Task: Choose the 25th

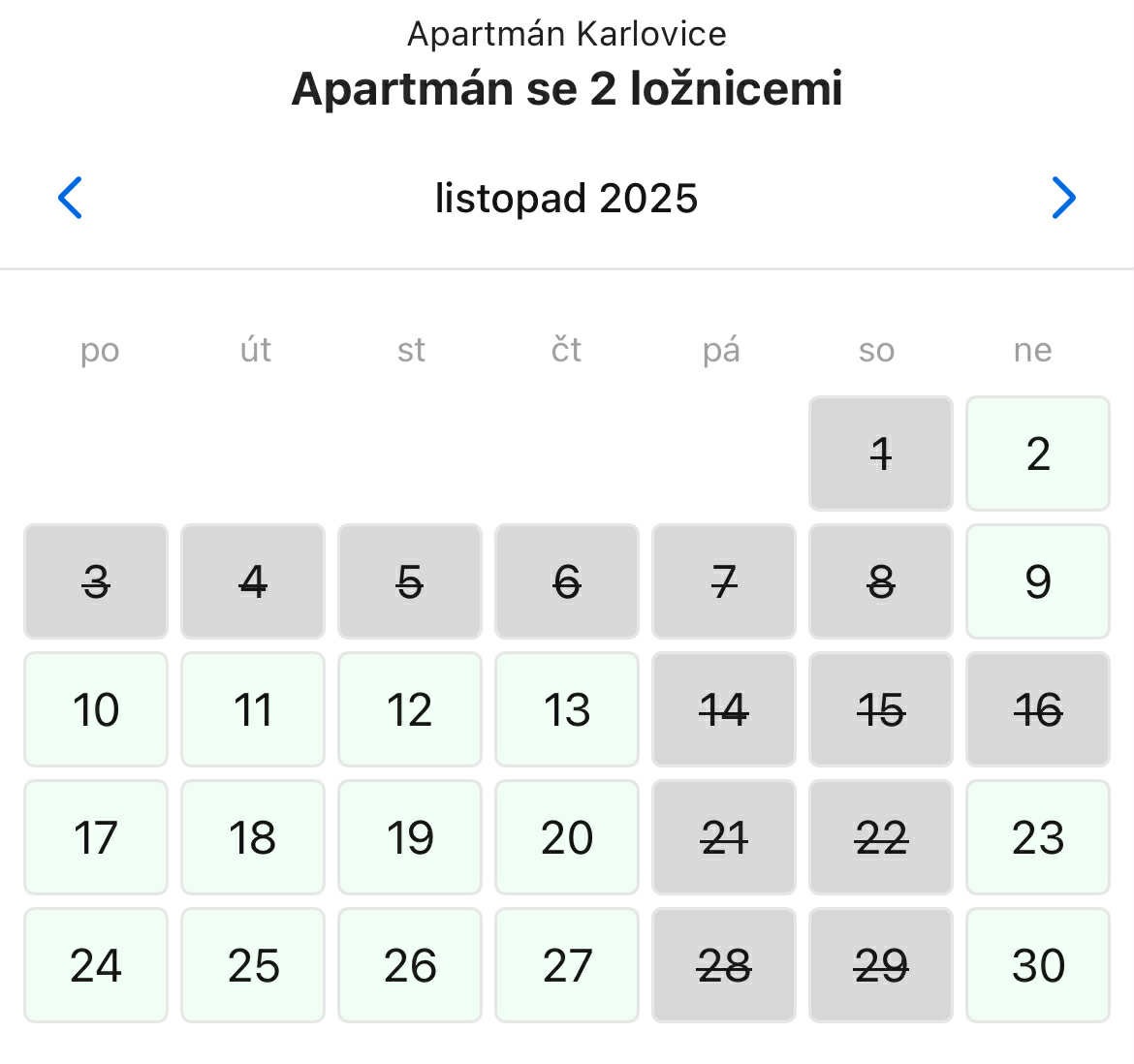Action: (253, 965)
